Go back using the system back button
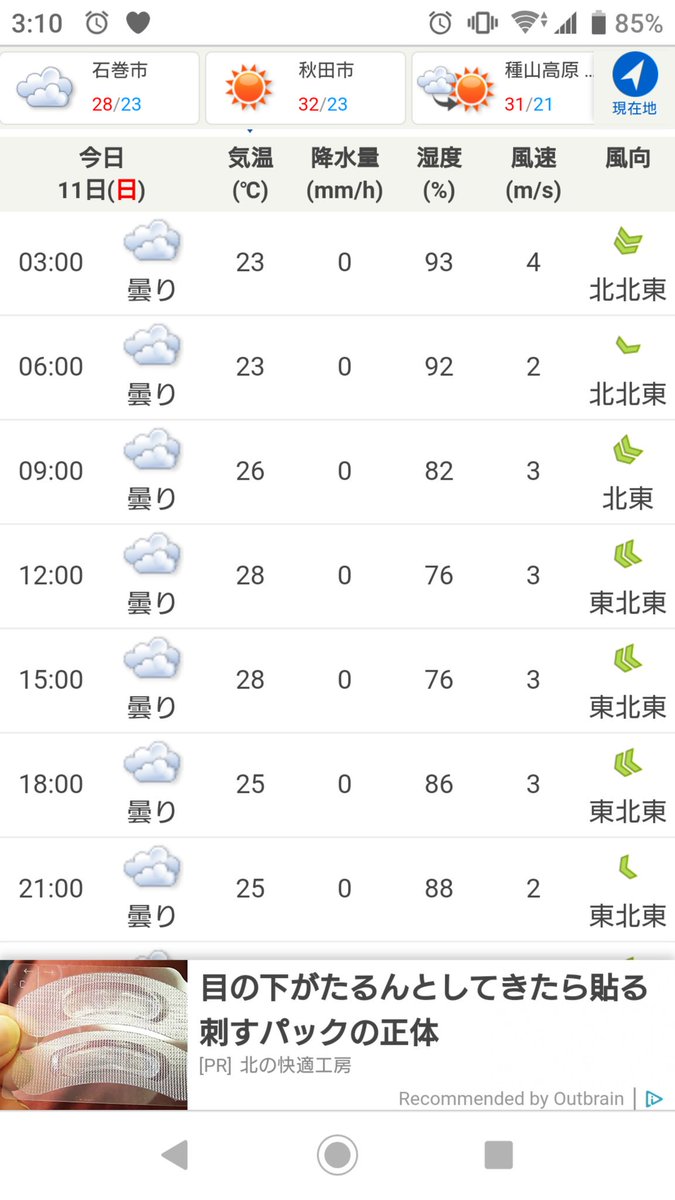This screenshot has height=1200, width=675. 175,1155
